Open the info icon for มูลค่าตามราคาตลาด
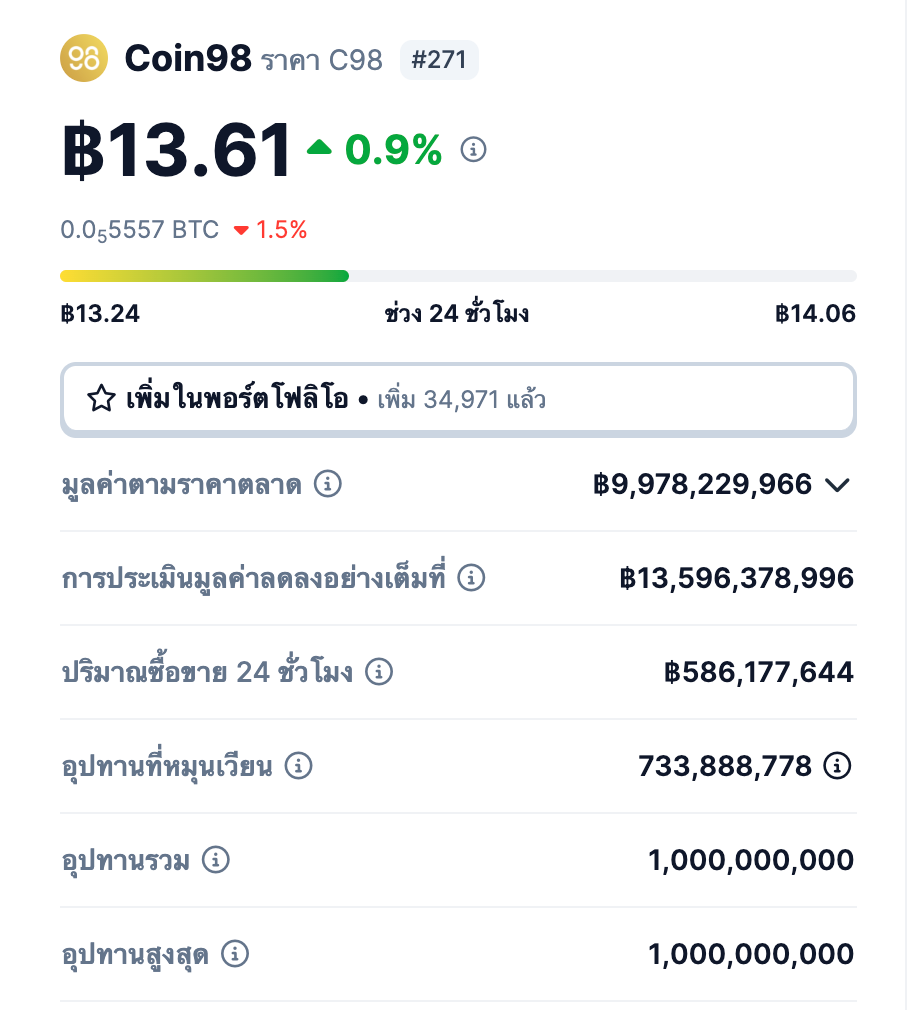The image size is (910, 1010). click(326, 485)
